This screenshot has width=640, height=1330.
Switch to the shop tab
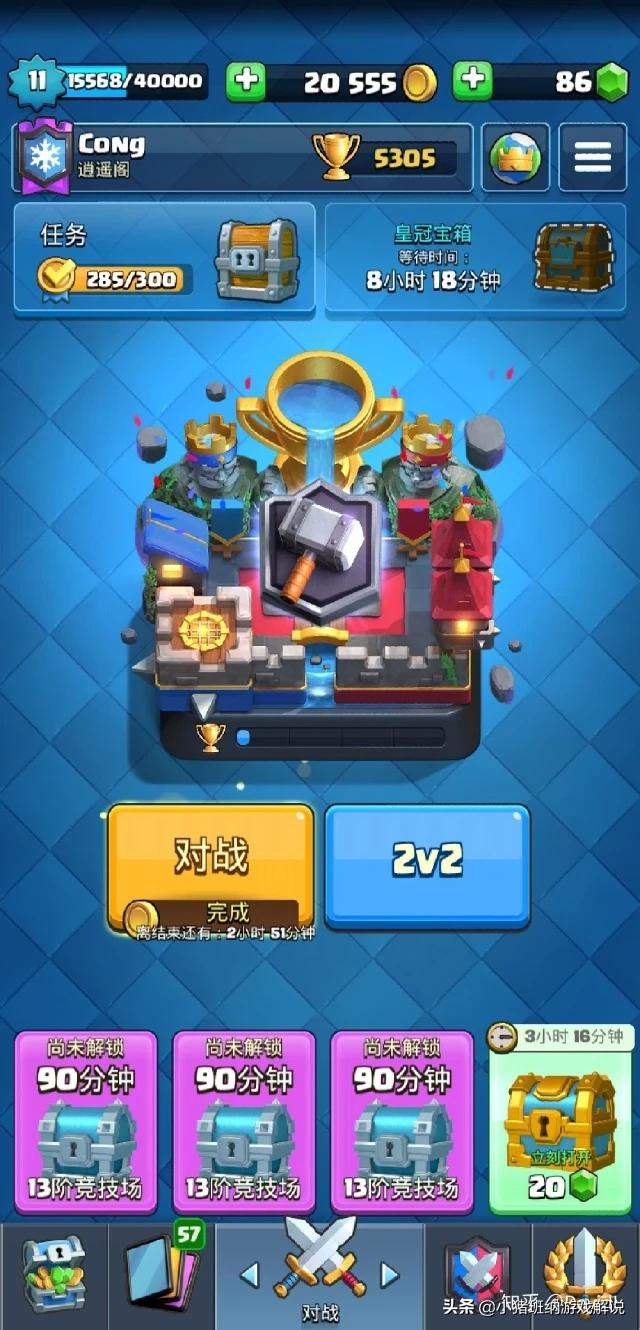tap(53, 1276)
